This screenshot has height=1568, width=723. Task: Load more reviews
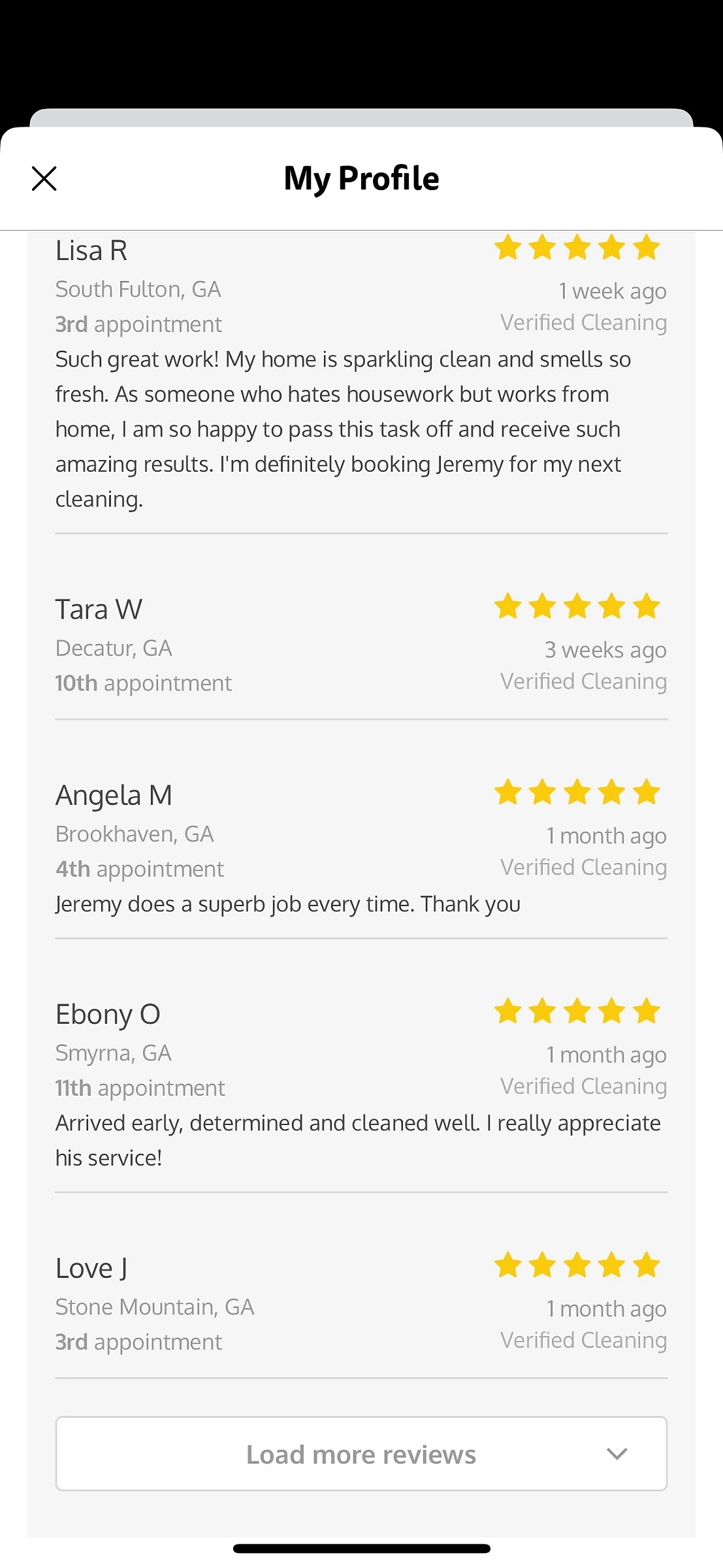361,1454
